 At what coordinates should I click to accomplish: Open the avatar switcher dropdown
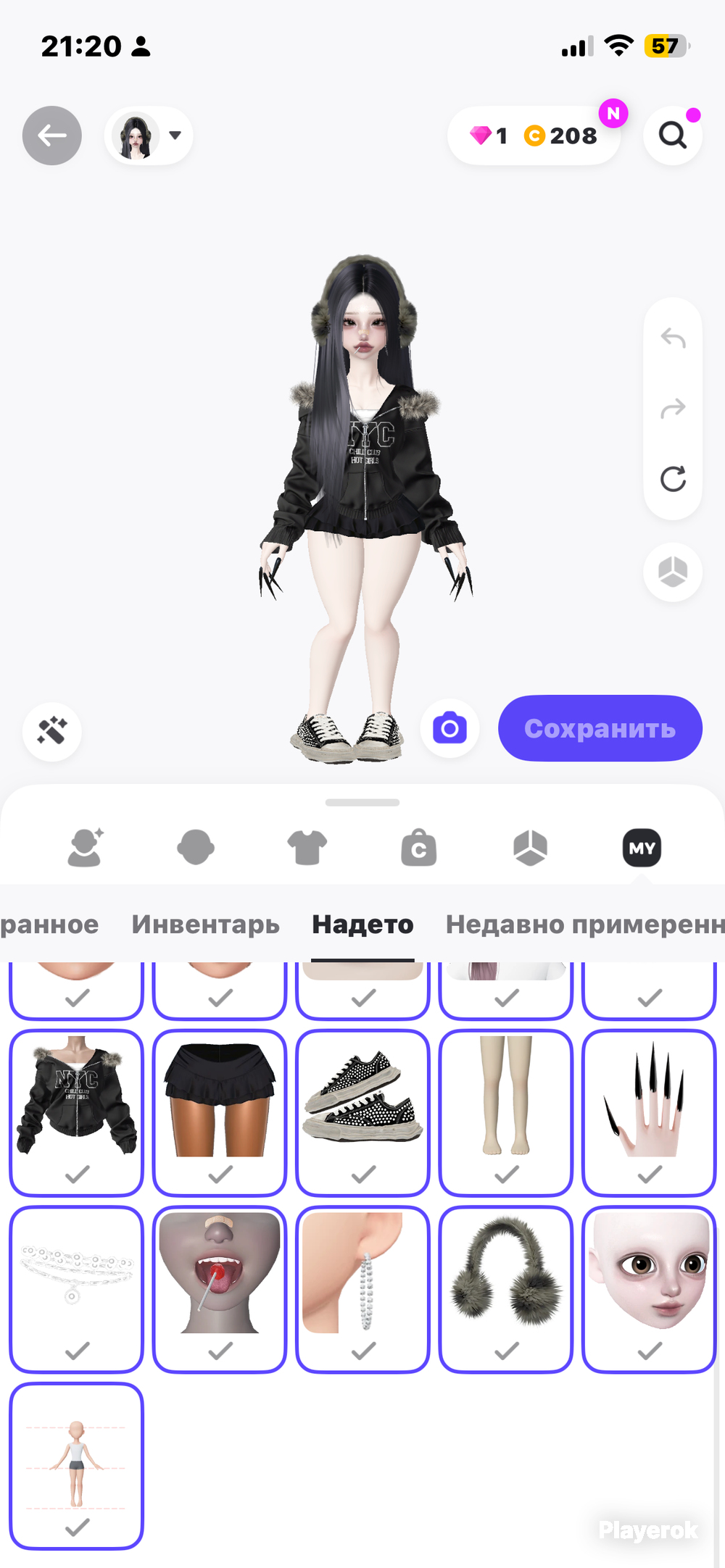(x=149, y=135)
